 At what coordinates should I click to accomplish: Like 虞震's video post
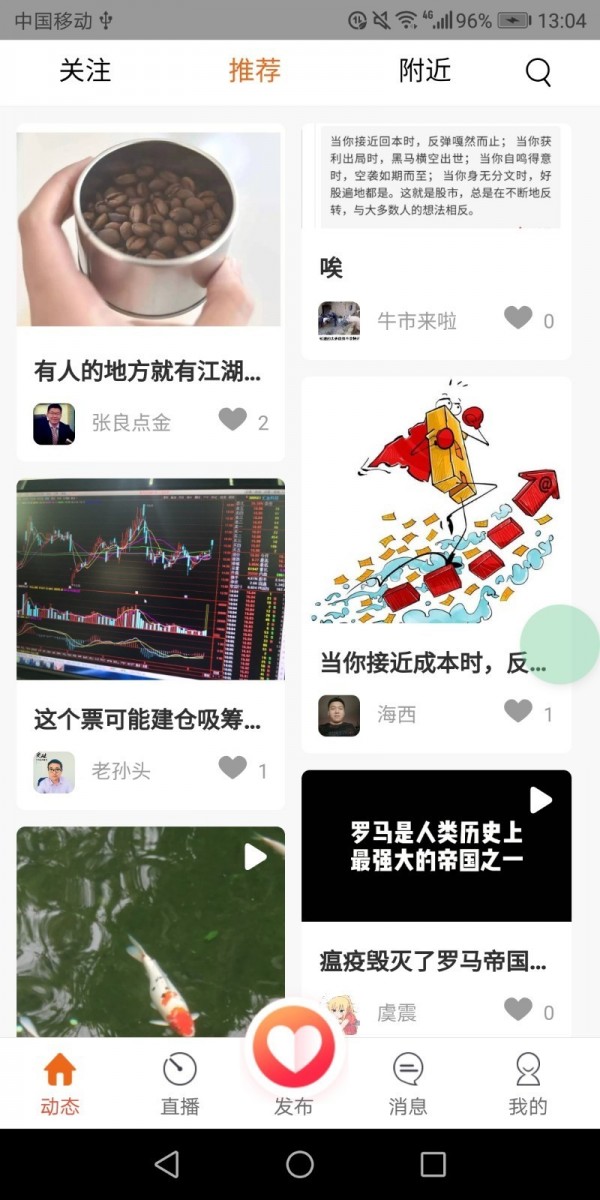(x=518, y=1010)
